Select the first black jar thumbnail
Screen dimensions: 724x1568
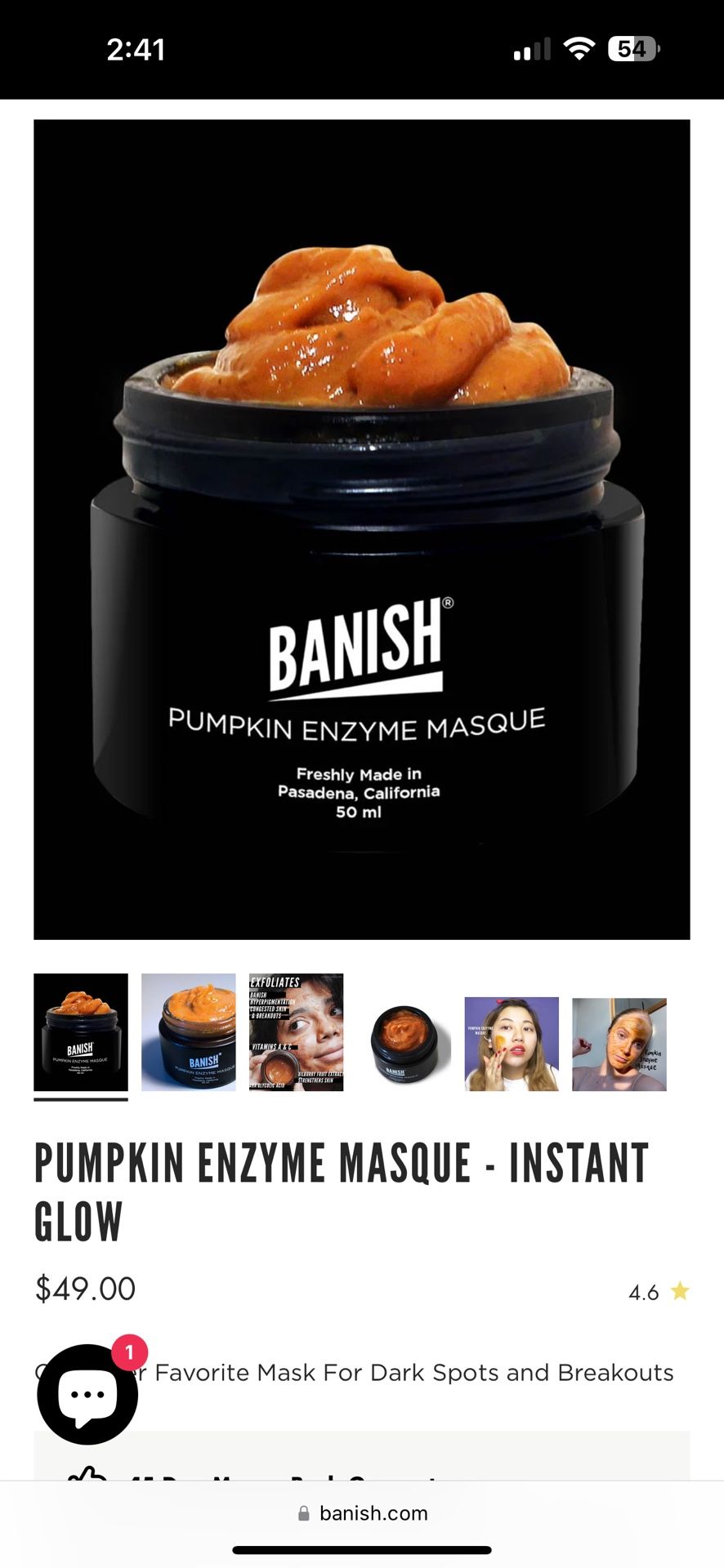(80, 1032)
